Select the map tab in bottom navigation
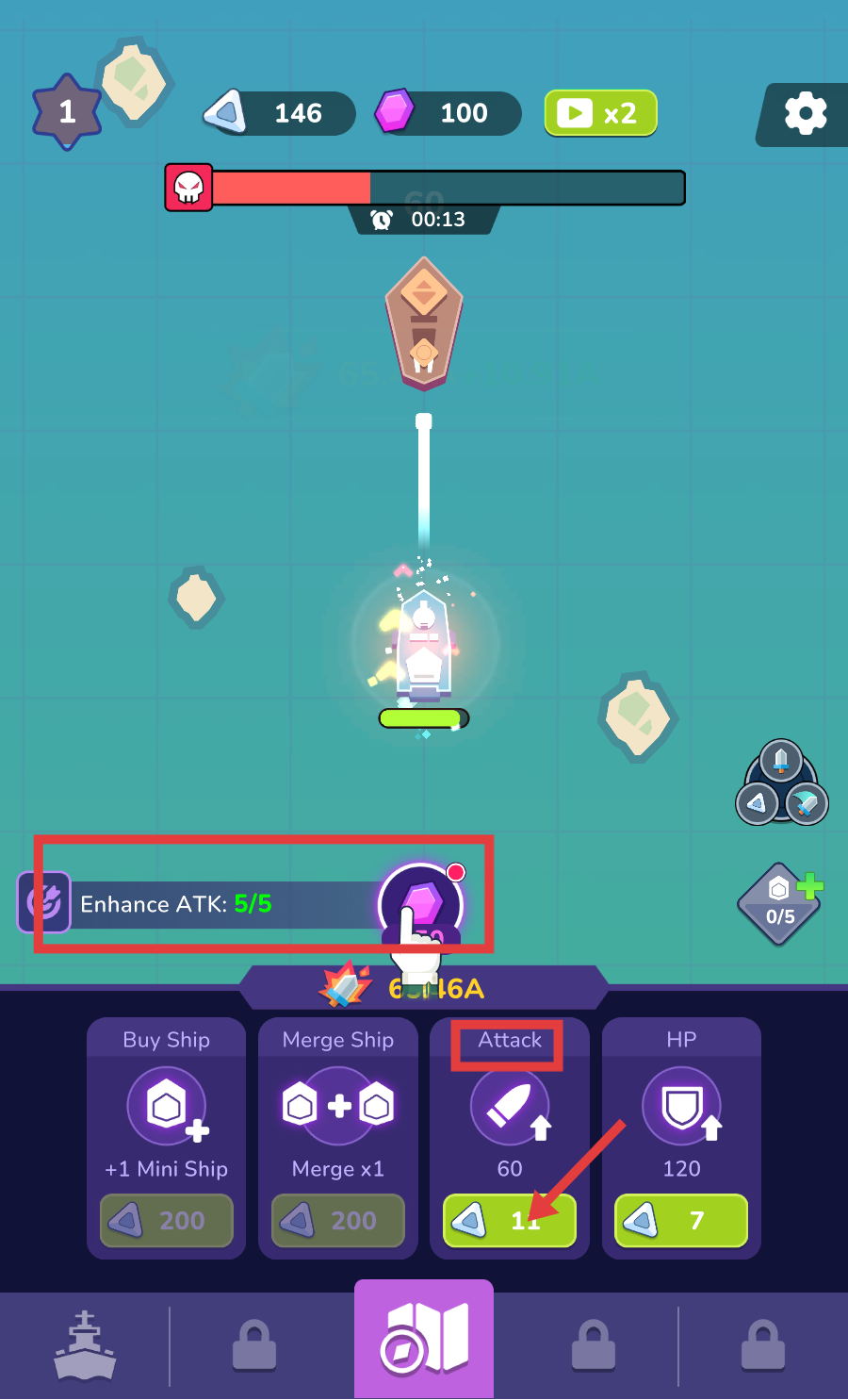Screen dimensions: 848x1400 tap(424, 1339)
